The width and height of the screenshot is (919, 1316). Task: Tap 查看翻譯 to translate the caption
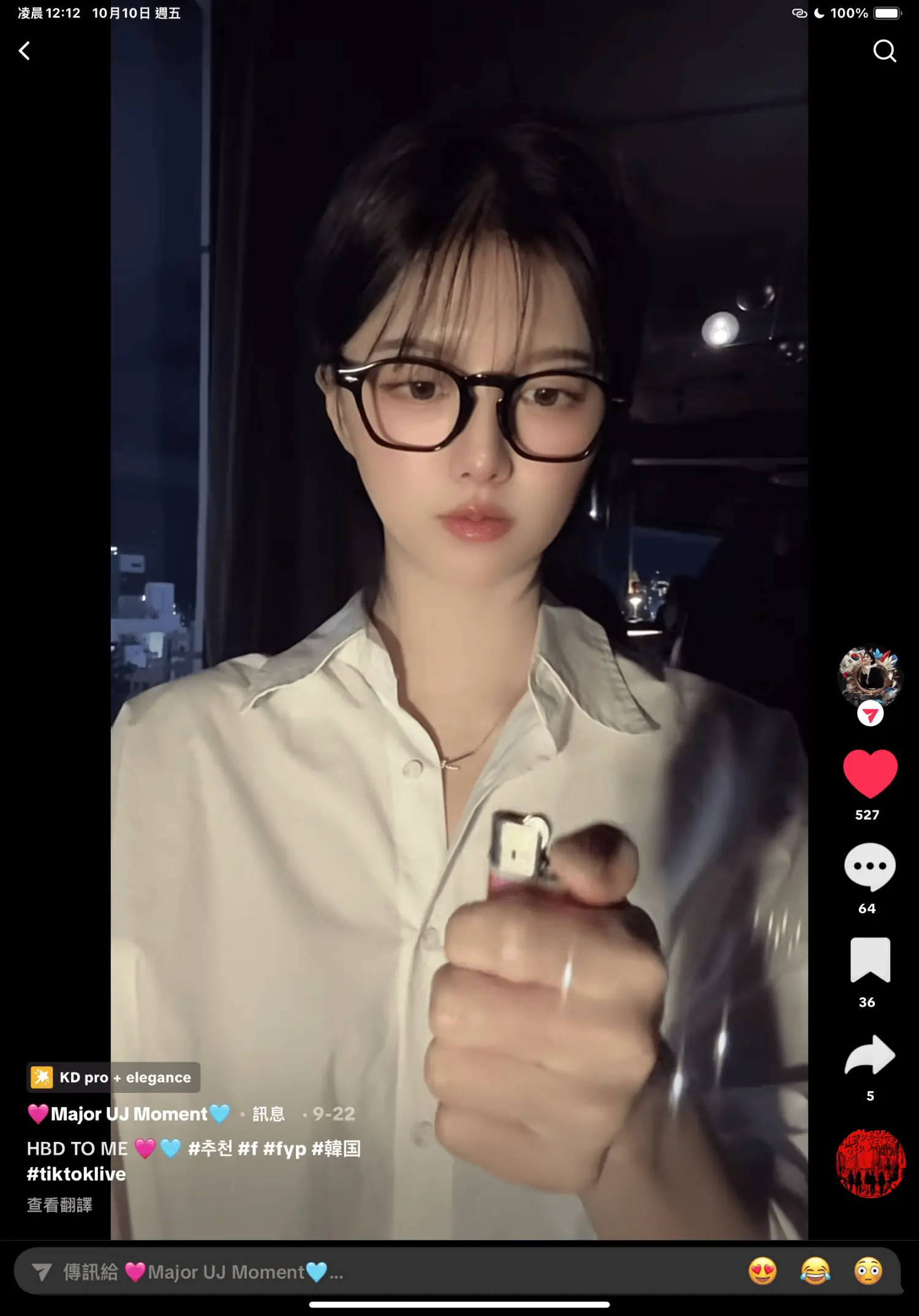point(59,1205)
